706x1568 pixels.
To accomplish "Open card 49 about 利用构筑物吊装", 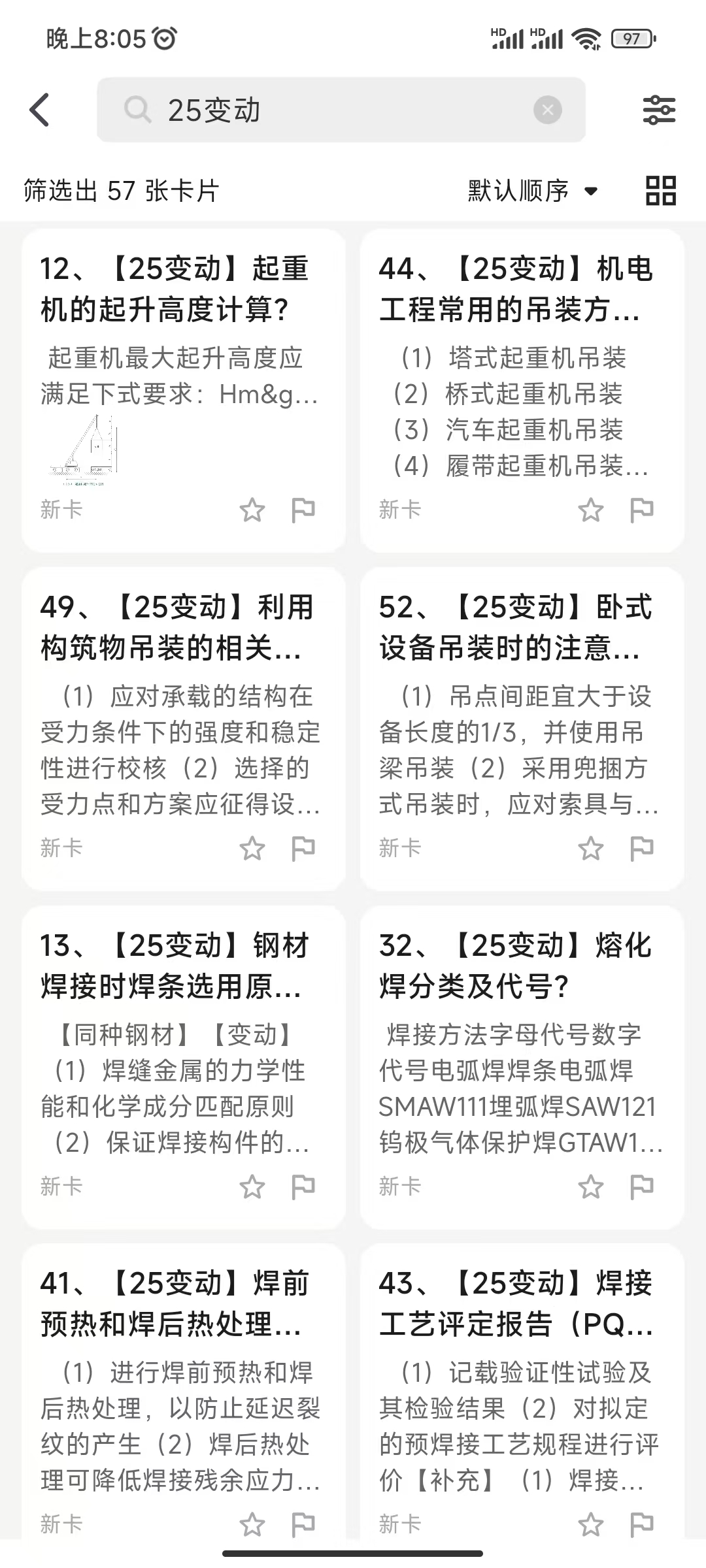I will [x=184, y=728].
